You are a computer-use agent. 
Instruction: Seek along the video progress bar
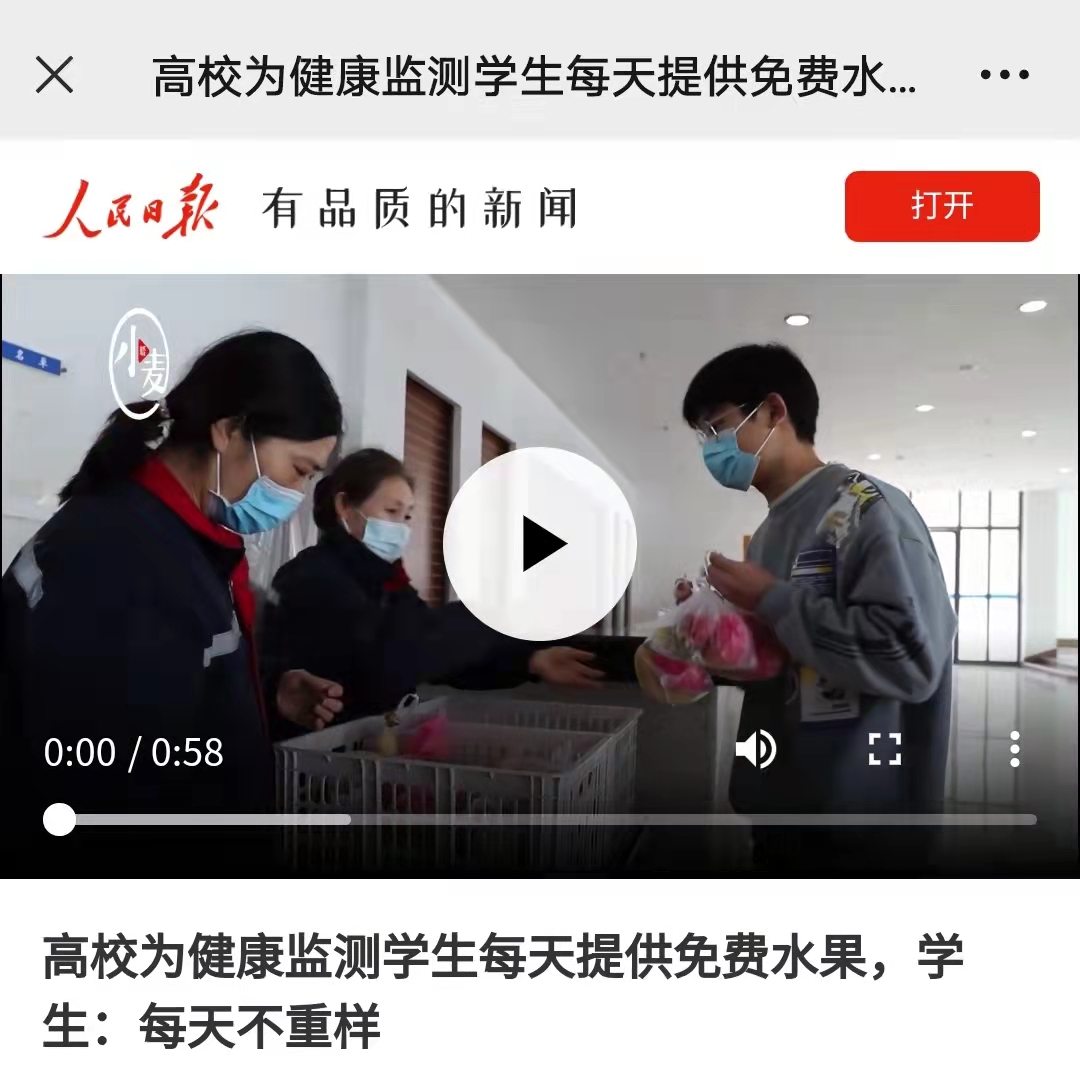coord(540,820)
